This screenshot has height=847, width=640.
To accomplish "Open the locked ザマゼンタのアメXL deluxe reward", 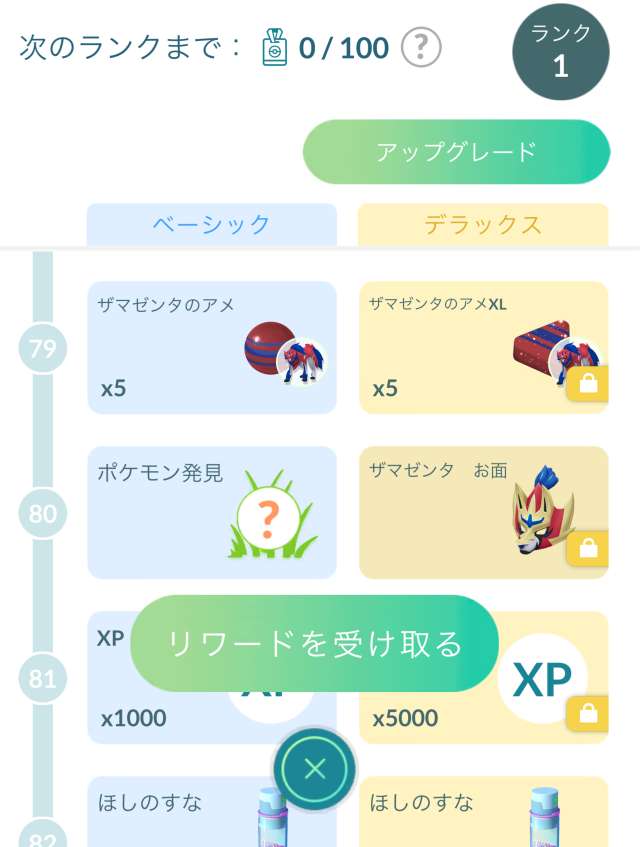I will point(483,348).
